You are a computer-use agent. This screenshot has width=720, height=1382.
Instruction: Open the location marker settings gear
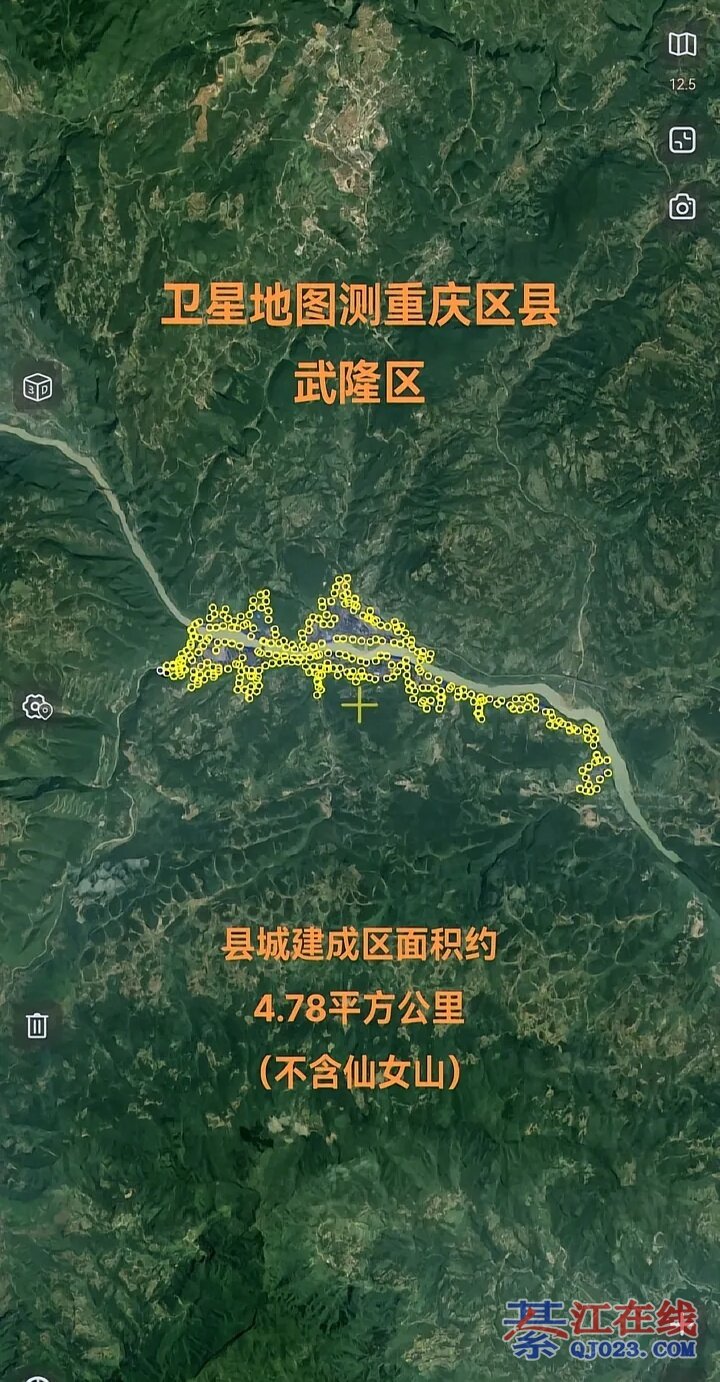coord(37,707)
